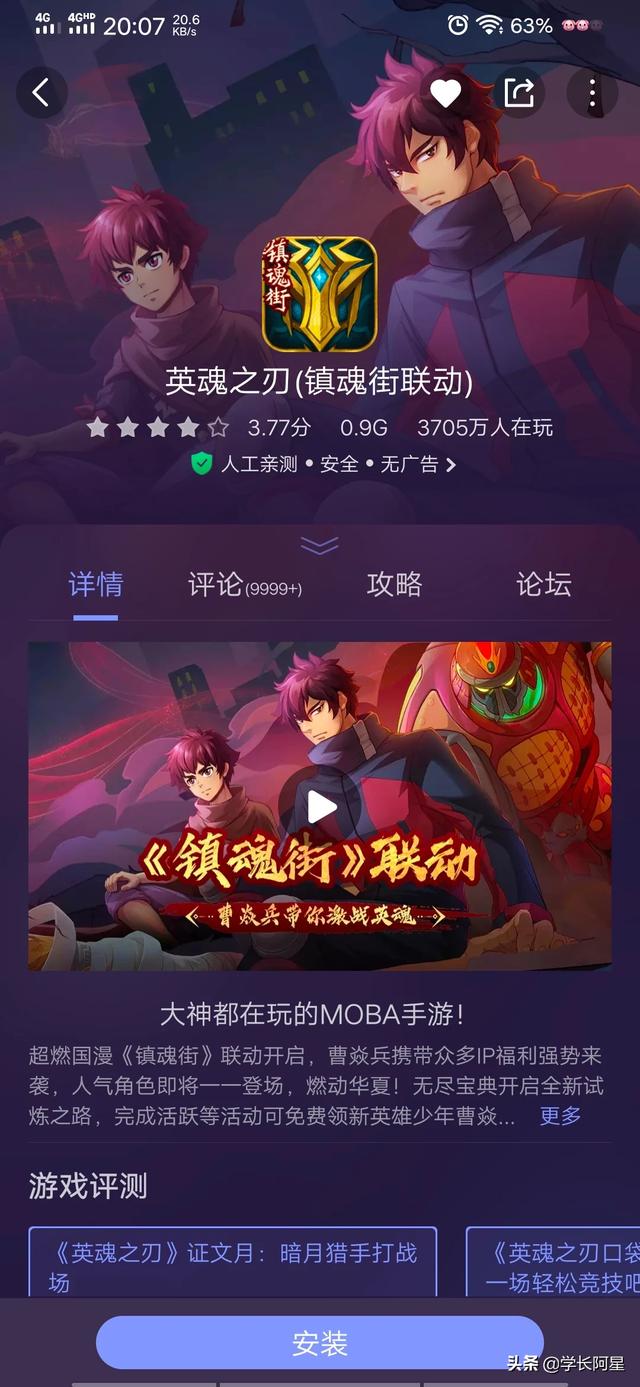The height and width of the screenshot is (1387, 640).
Task: Play the 镇魂街联动 promo video
Action: click(x=320, y=806)
